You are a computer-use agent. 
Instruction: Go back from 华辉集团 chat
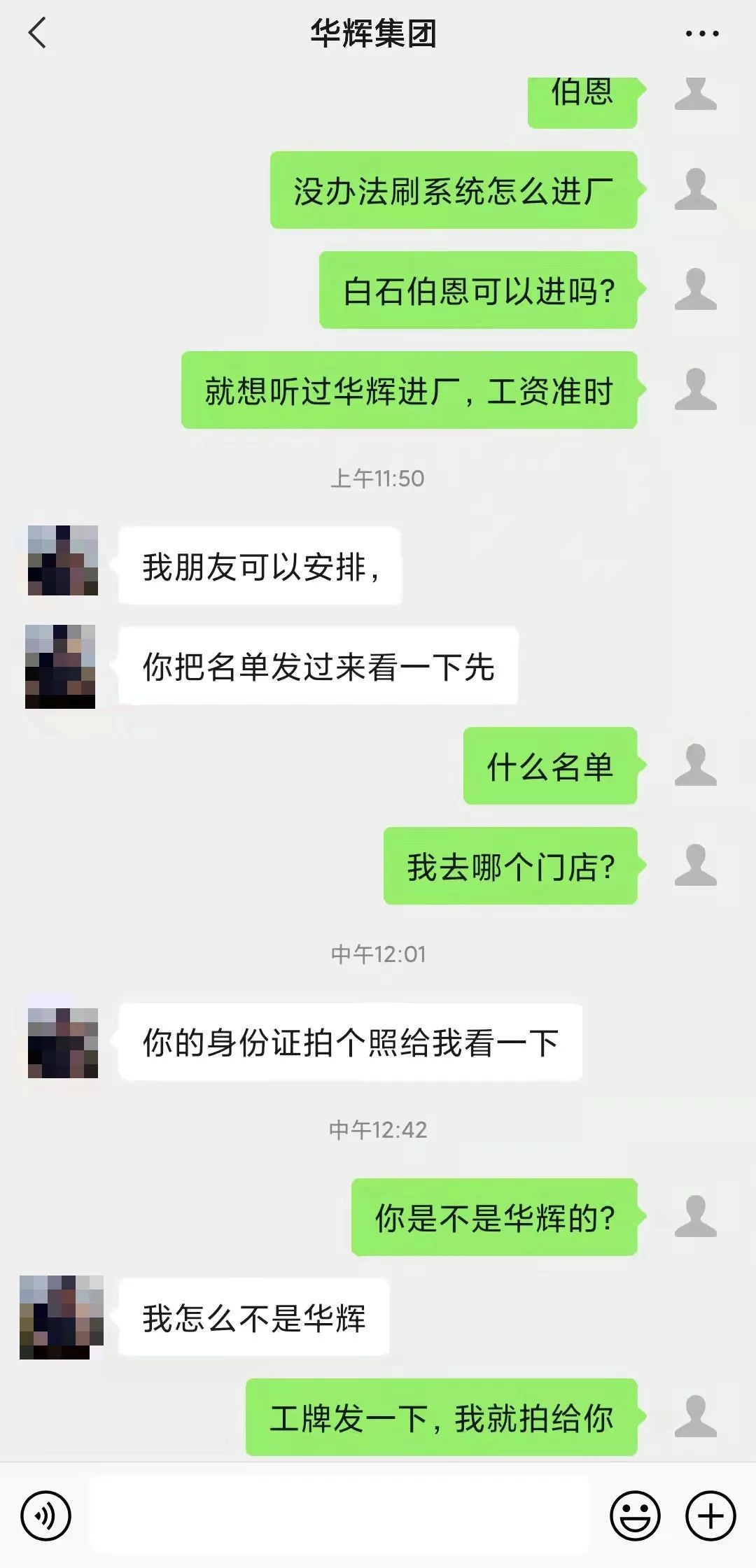pos(38,33)
